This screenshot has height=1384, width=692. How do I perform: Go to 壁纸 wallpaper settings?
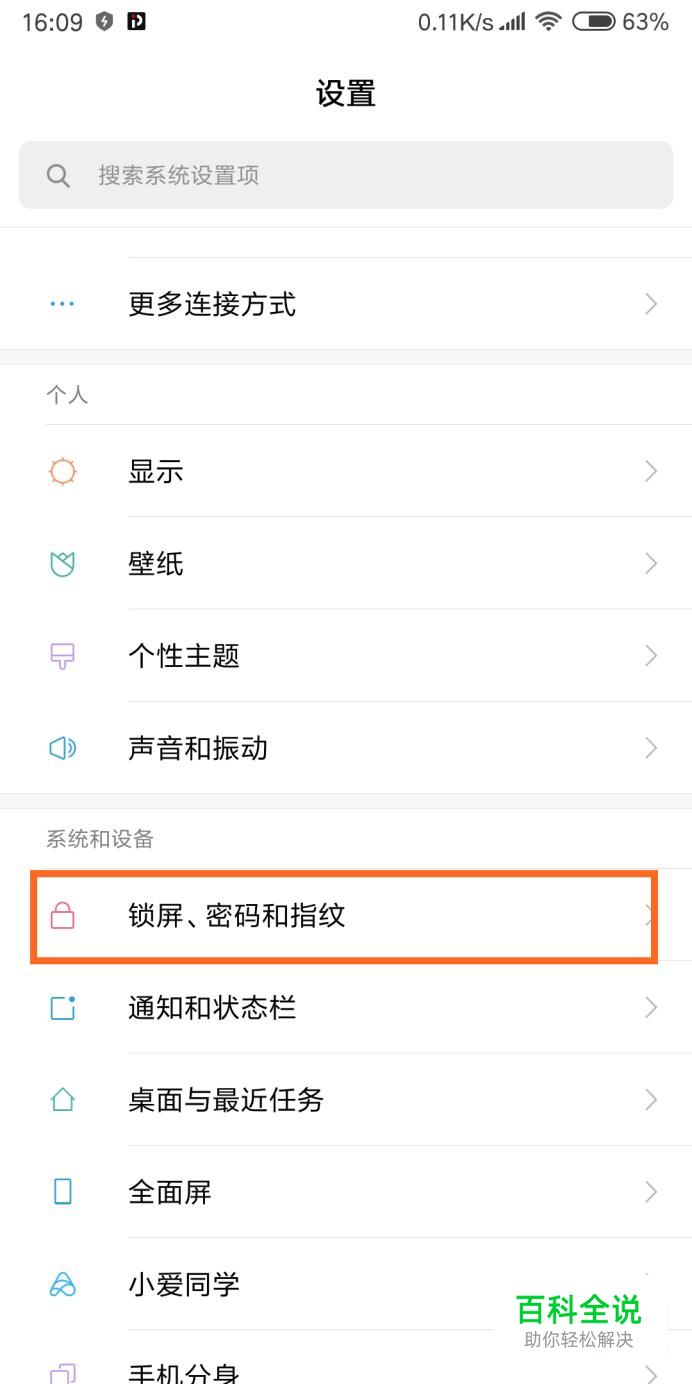pos(346,563)
